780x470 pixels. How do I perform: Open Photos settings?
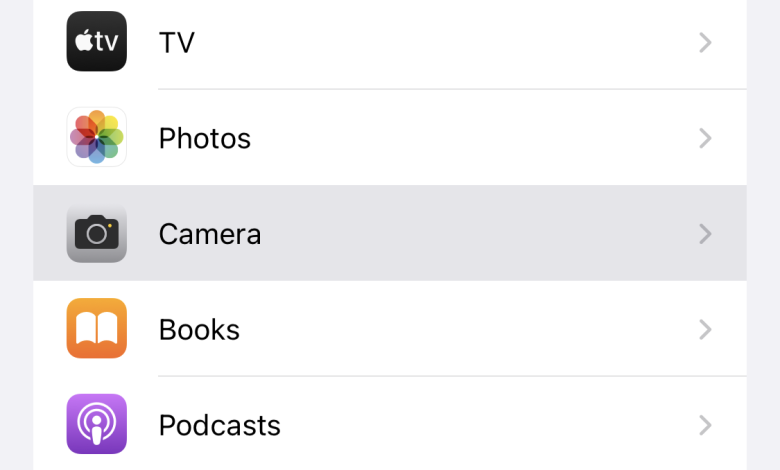coord(390,138)
